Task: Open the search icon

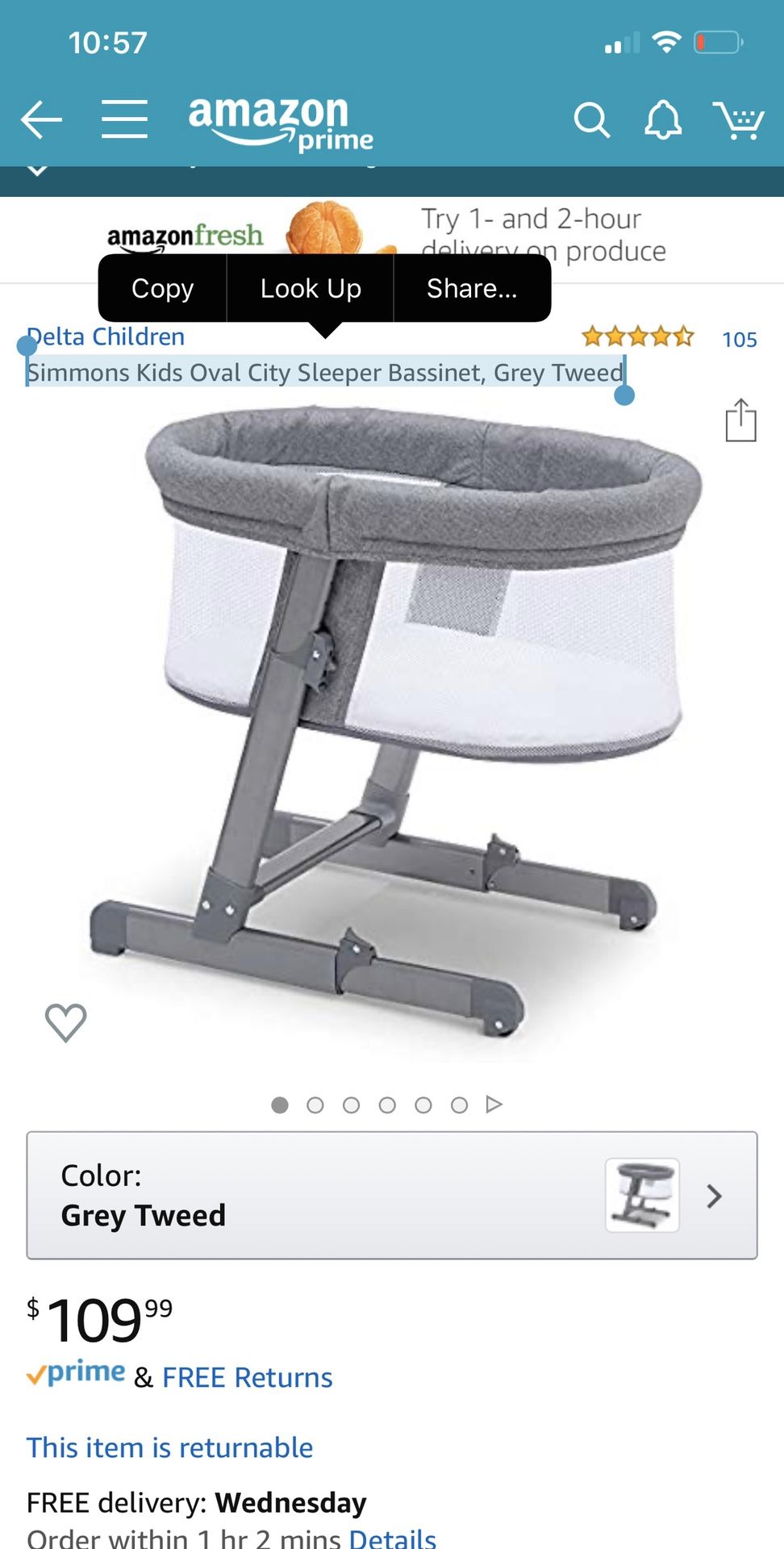Action: [x=591, y=121]
